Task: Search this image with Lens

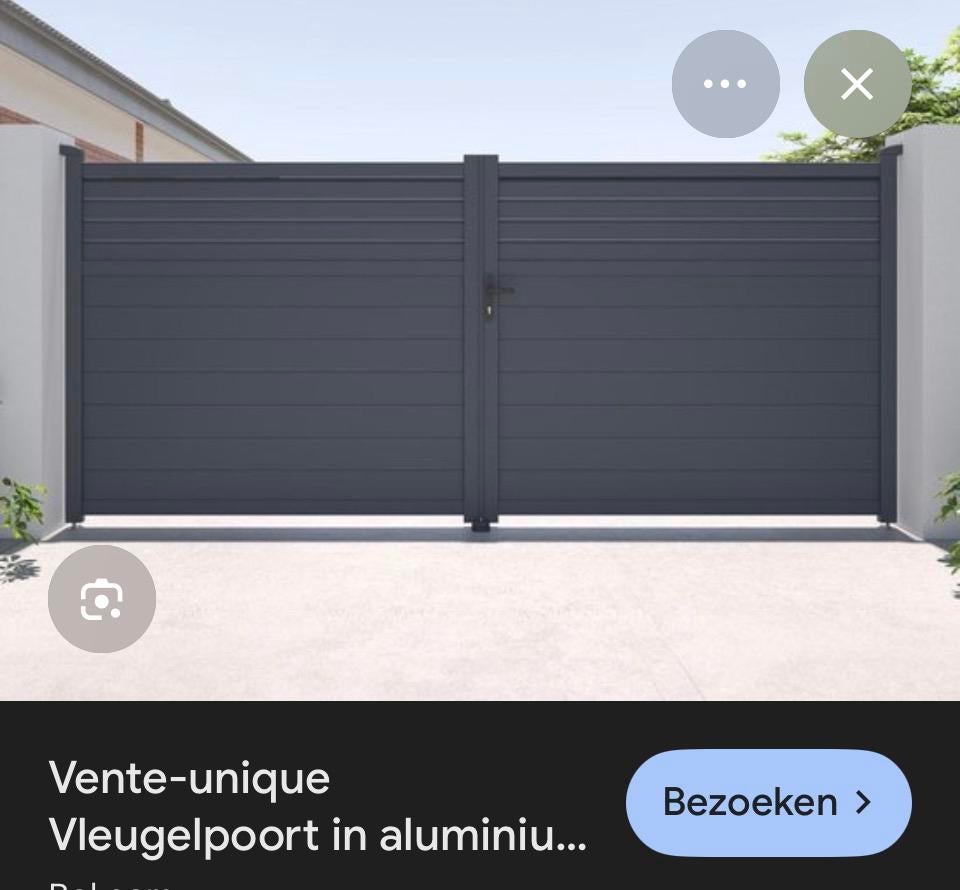Action: [x=102, y=599]
